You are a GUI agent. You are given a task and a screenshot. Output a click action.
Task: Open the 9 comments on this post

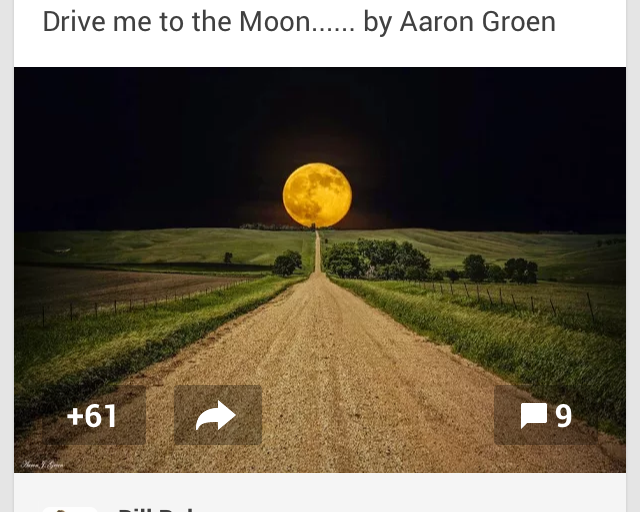click(x=546, y=415)
